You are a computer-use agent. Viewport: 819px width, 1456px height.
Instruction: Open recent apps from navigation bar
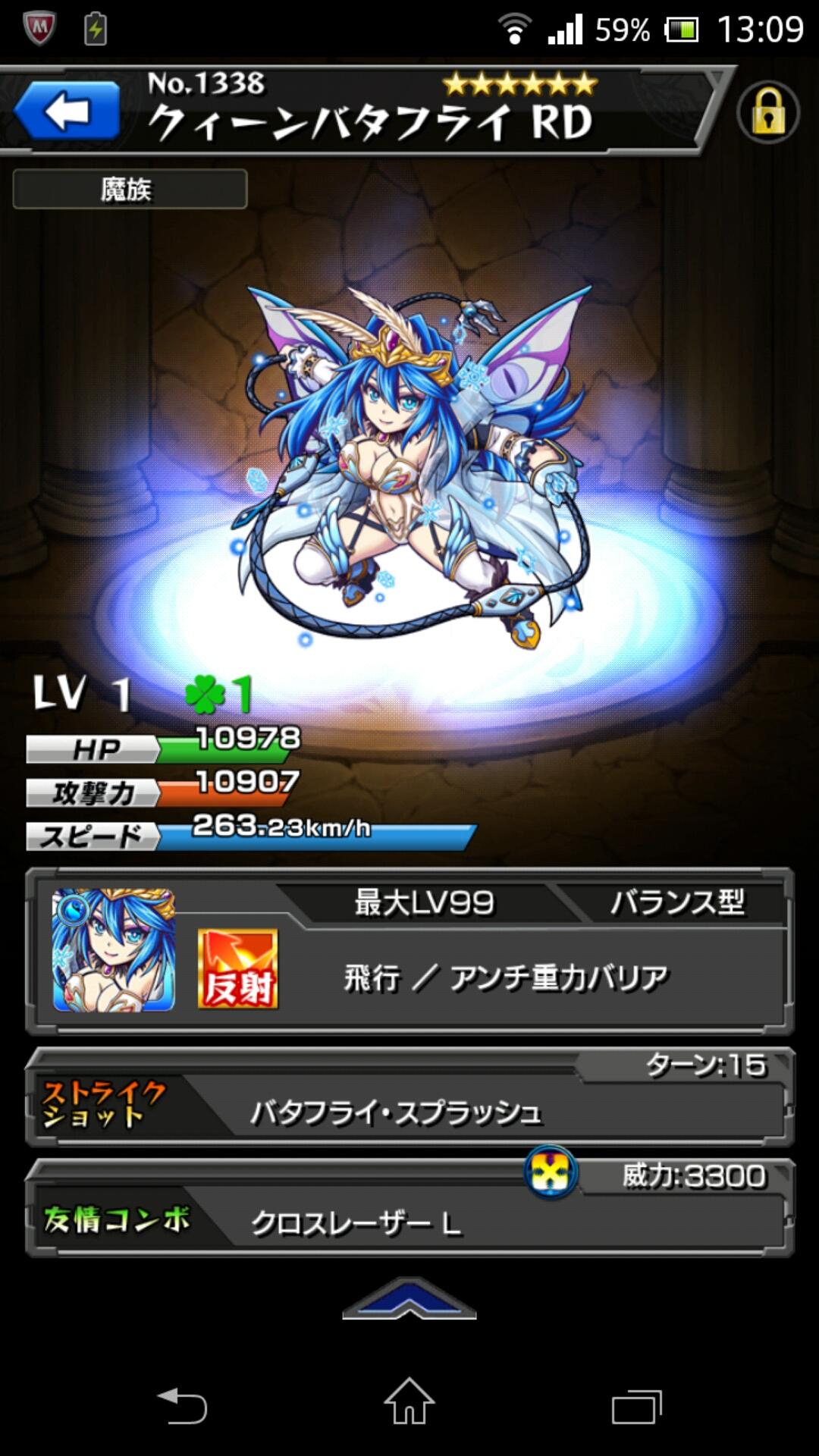pyautogui.click(x=637, y=1407)
